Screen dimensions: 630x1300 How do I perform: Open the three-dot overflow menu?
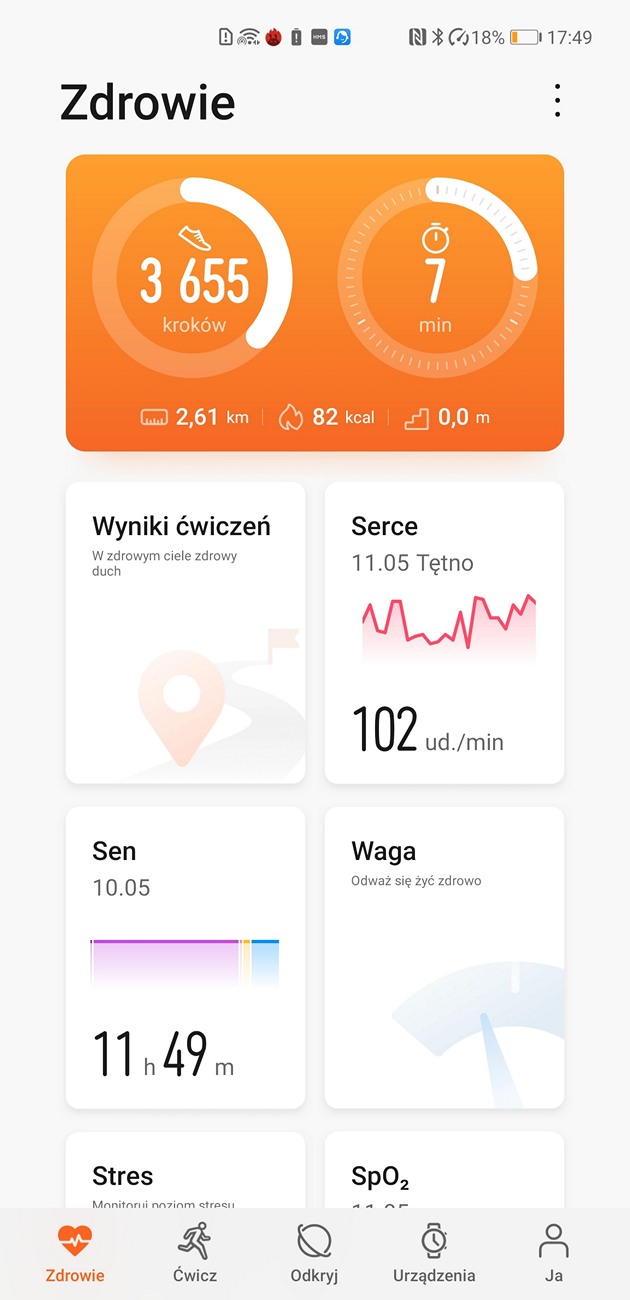click(557, 101)
